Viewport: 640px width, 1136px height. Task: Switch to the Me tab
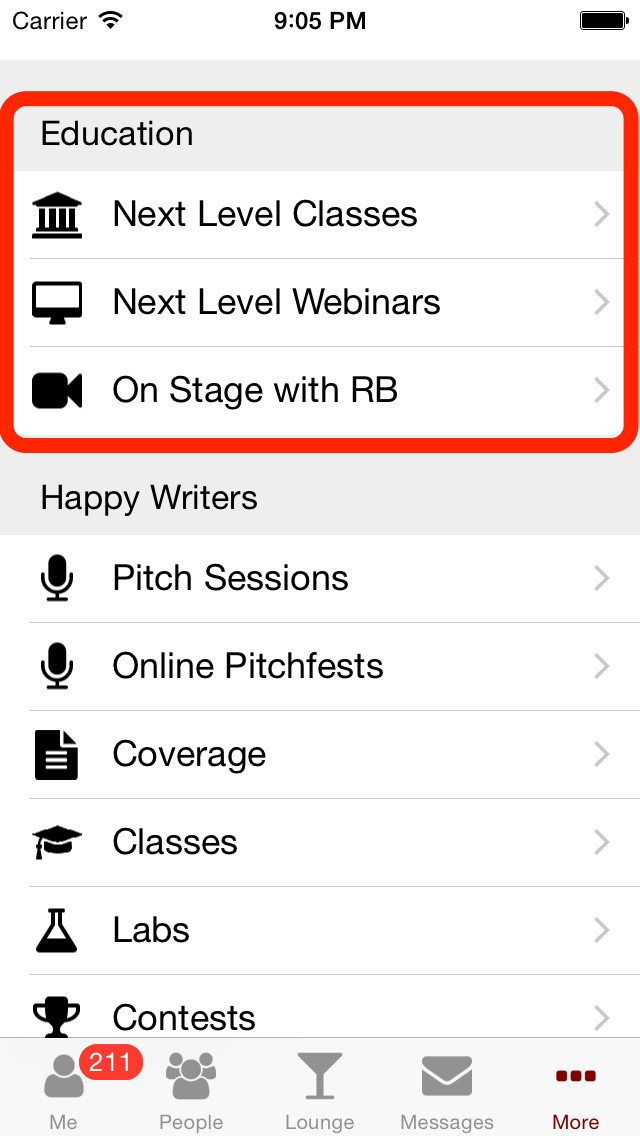64,1088
